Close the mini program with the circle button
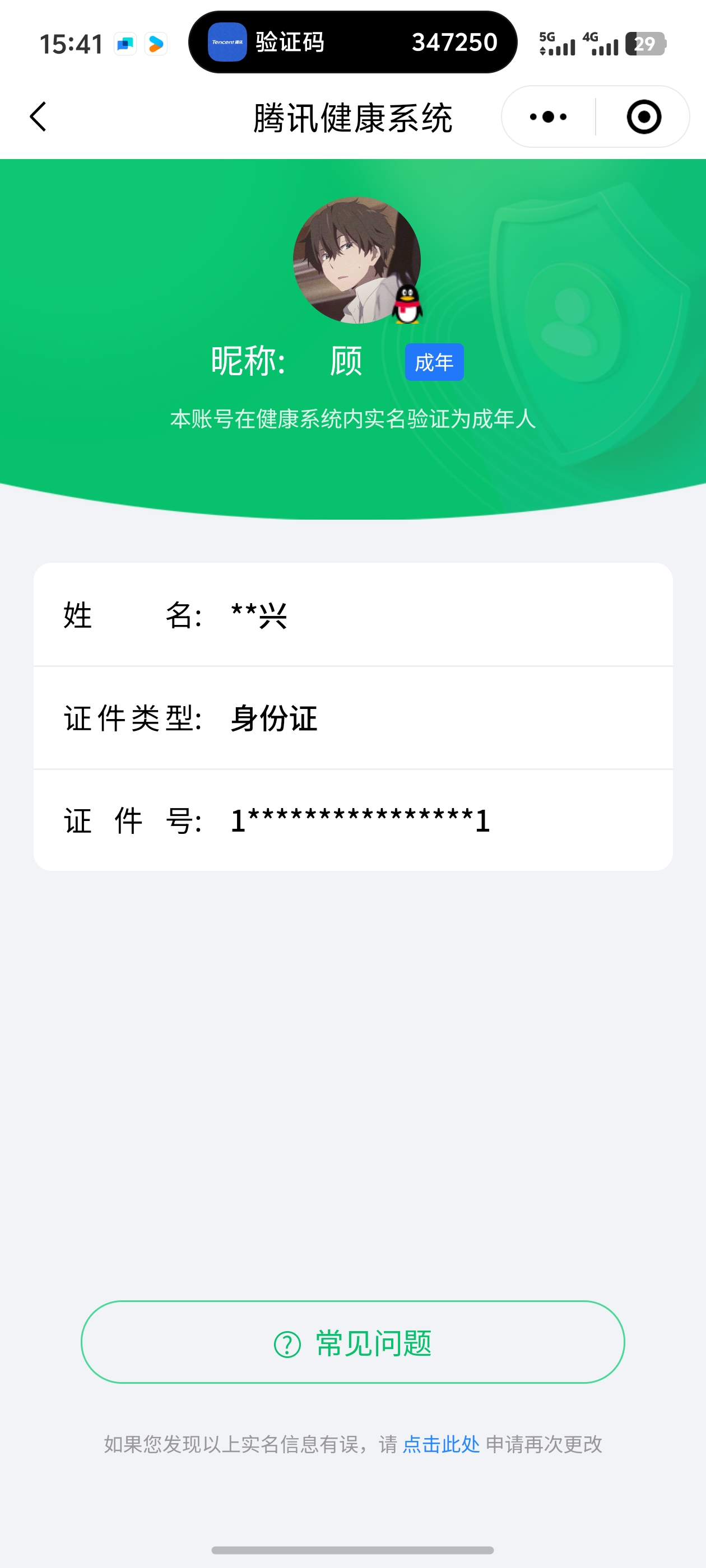 coord(644,116)
